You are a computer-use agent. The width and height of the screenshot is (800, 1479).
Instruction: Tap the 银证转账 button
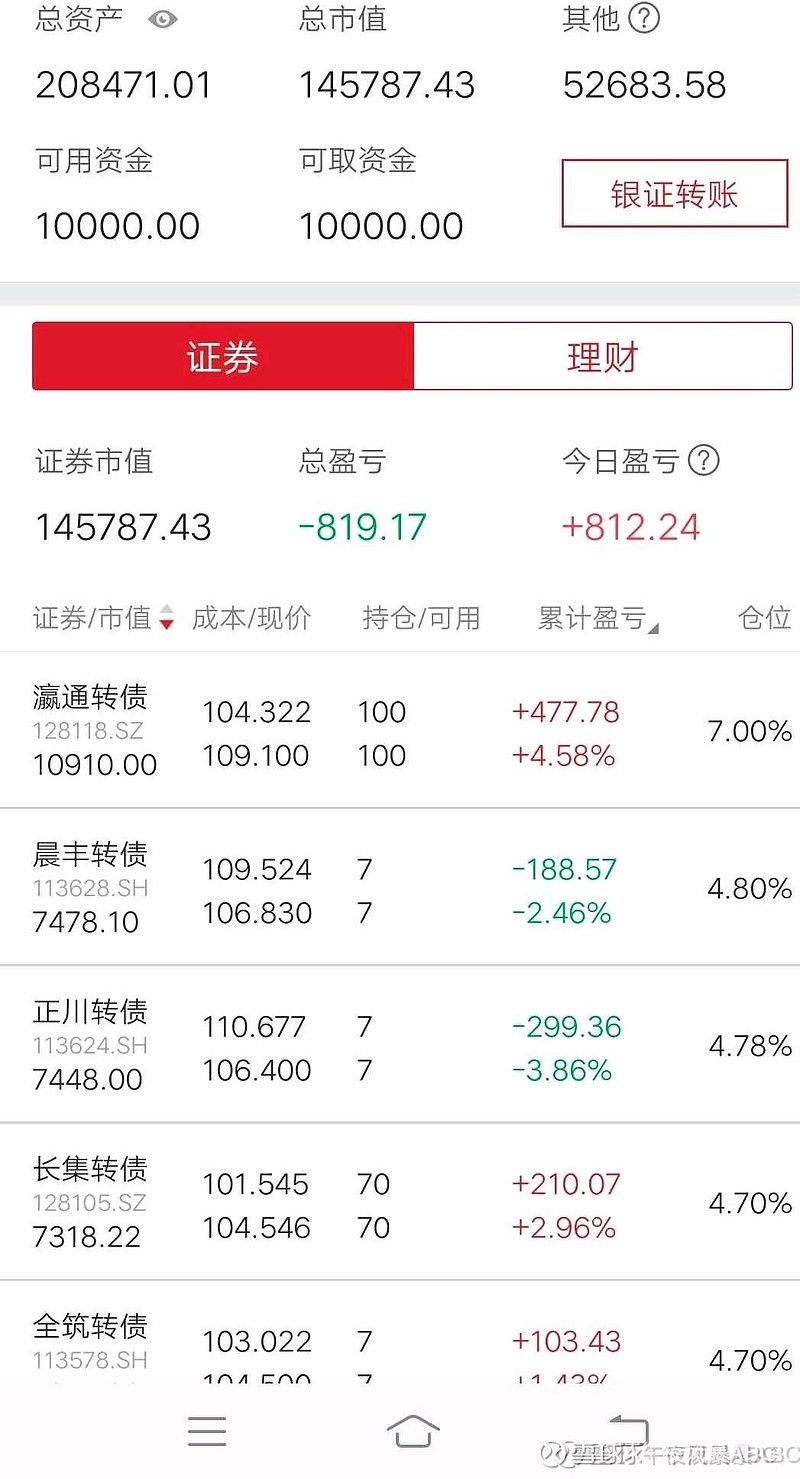[x=675, y=193]
